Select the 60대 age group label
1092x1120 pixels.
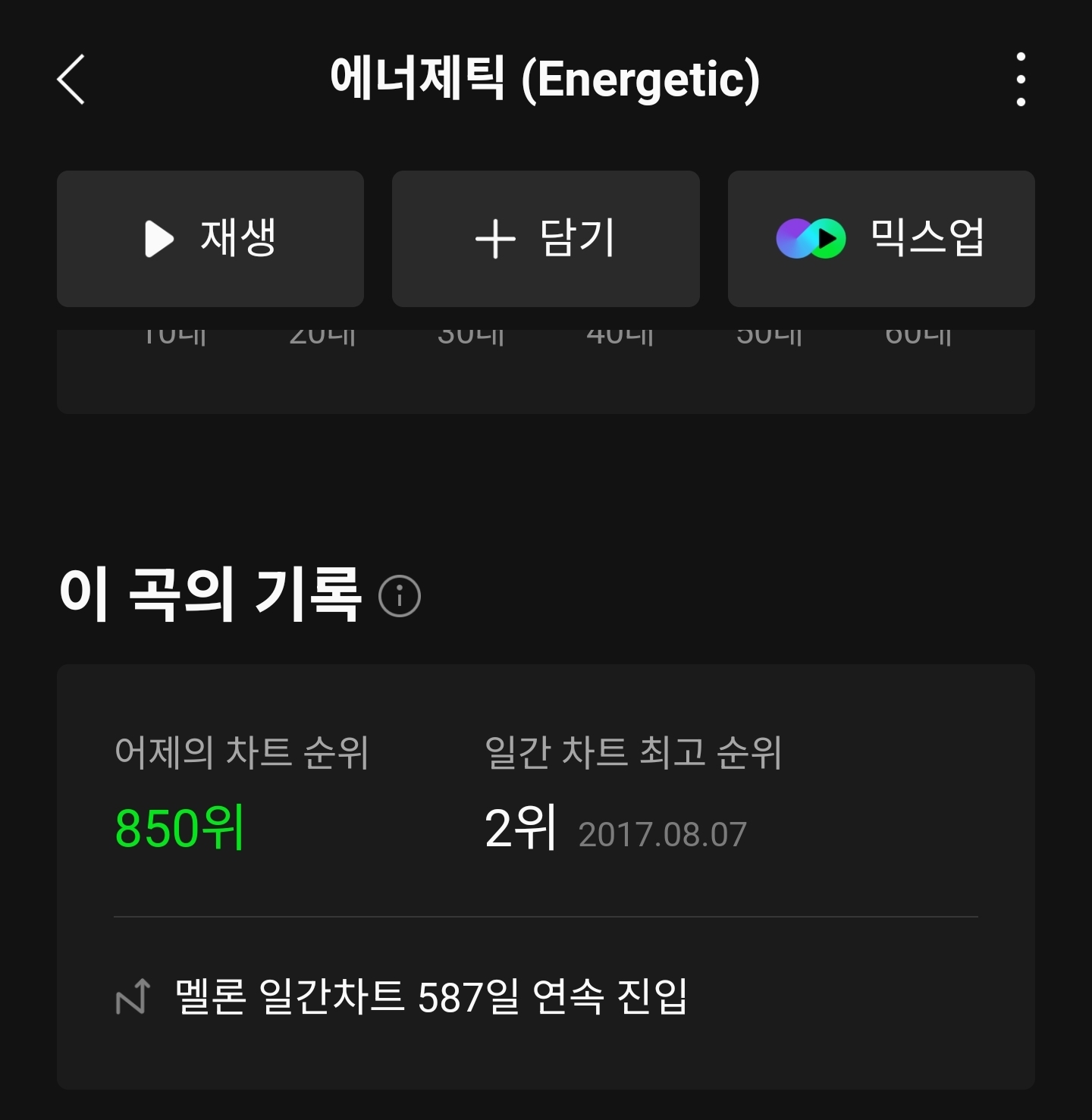pyautogui.click(x=918, y=334)
